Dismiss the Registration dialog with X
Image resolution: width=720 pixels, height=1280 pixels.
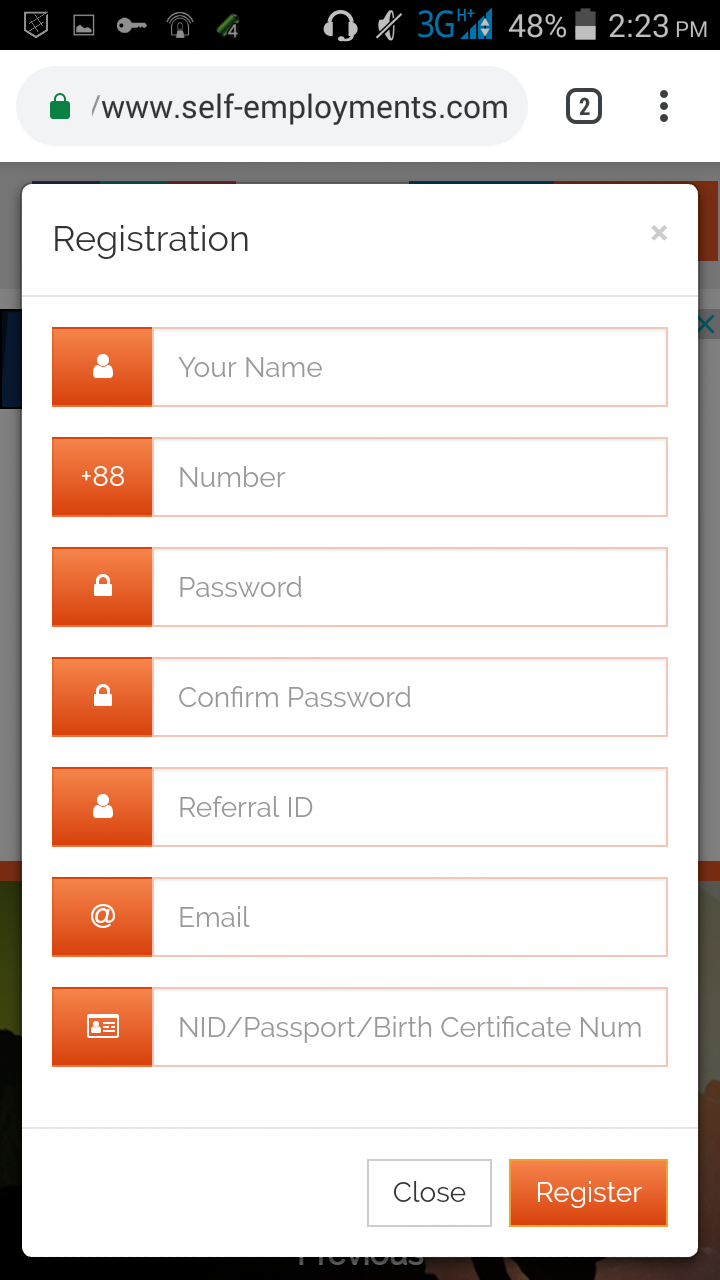658,233
